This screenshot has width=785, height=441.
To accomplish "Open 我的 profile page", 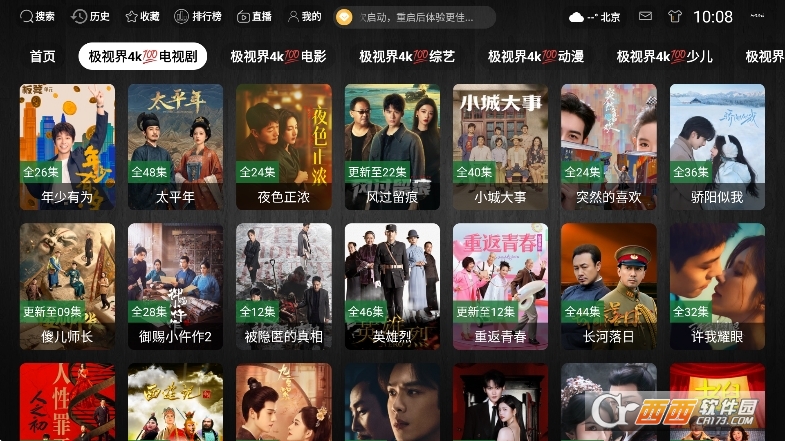I will click(x=304, y=17).
